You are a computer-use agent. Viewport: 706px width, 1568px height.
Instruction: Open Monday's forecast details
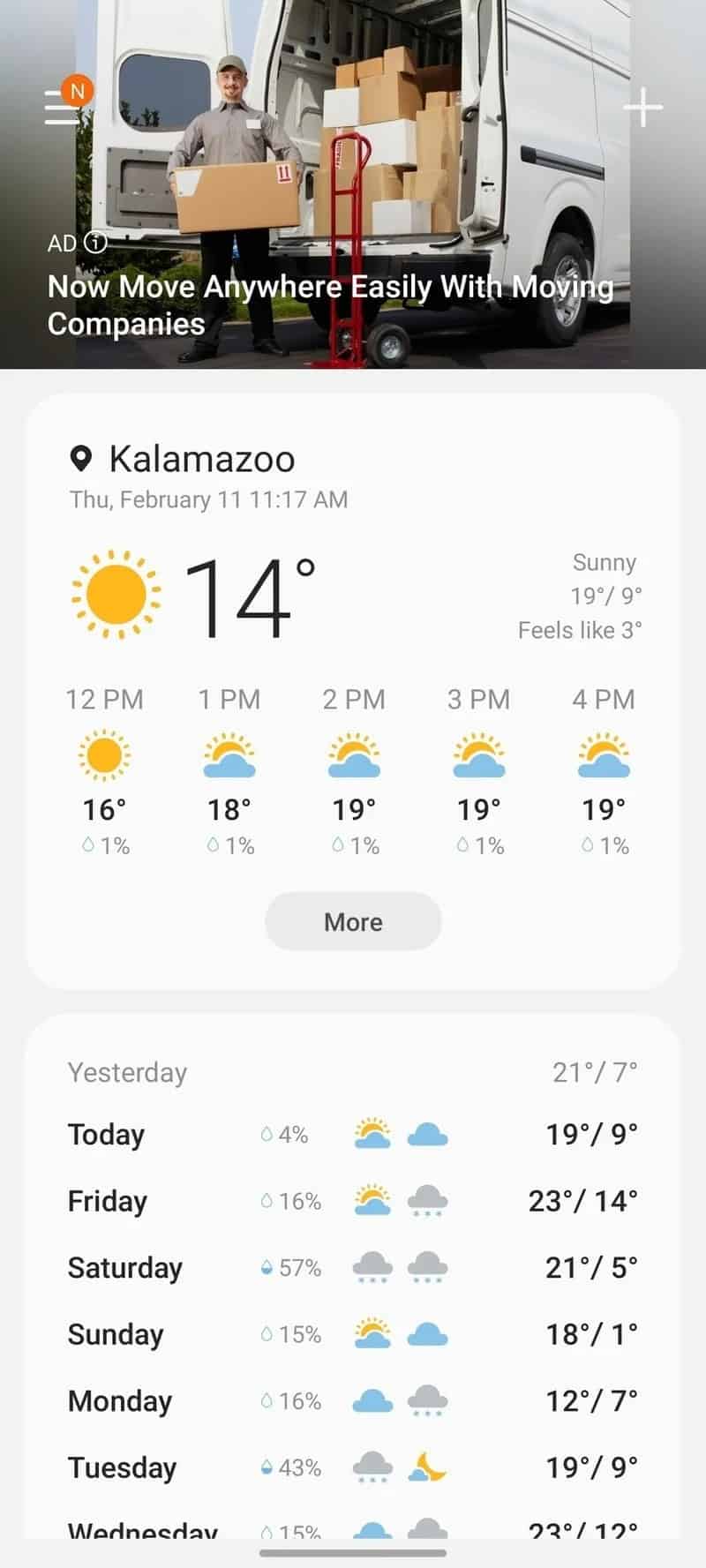(353, 1401)
